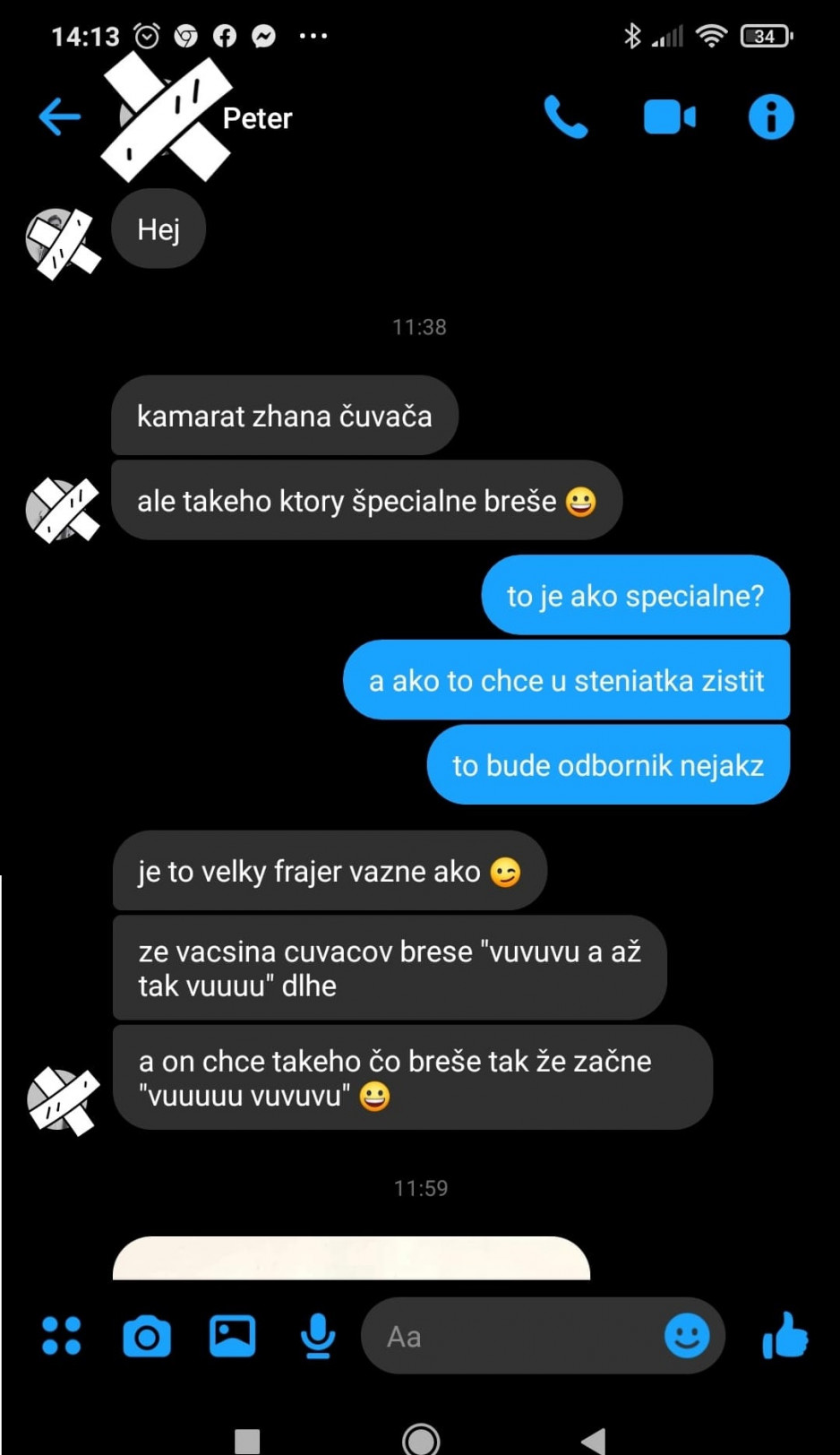
Task: Open Peter's profile from the header name
Action: (257, 118)
